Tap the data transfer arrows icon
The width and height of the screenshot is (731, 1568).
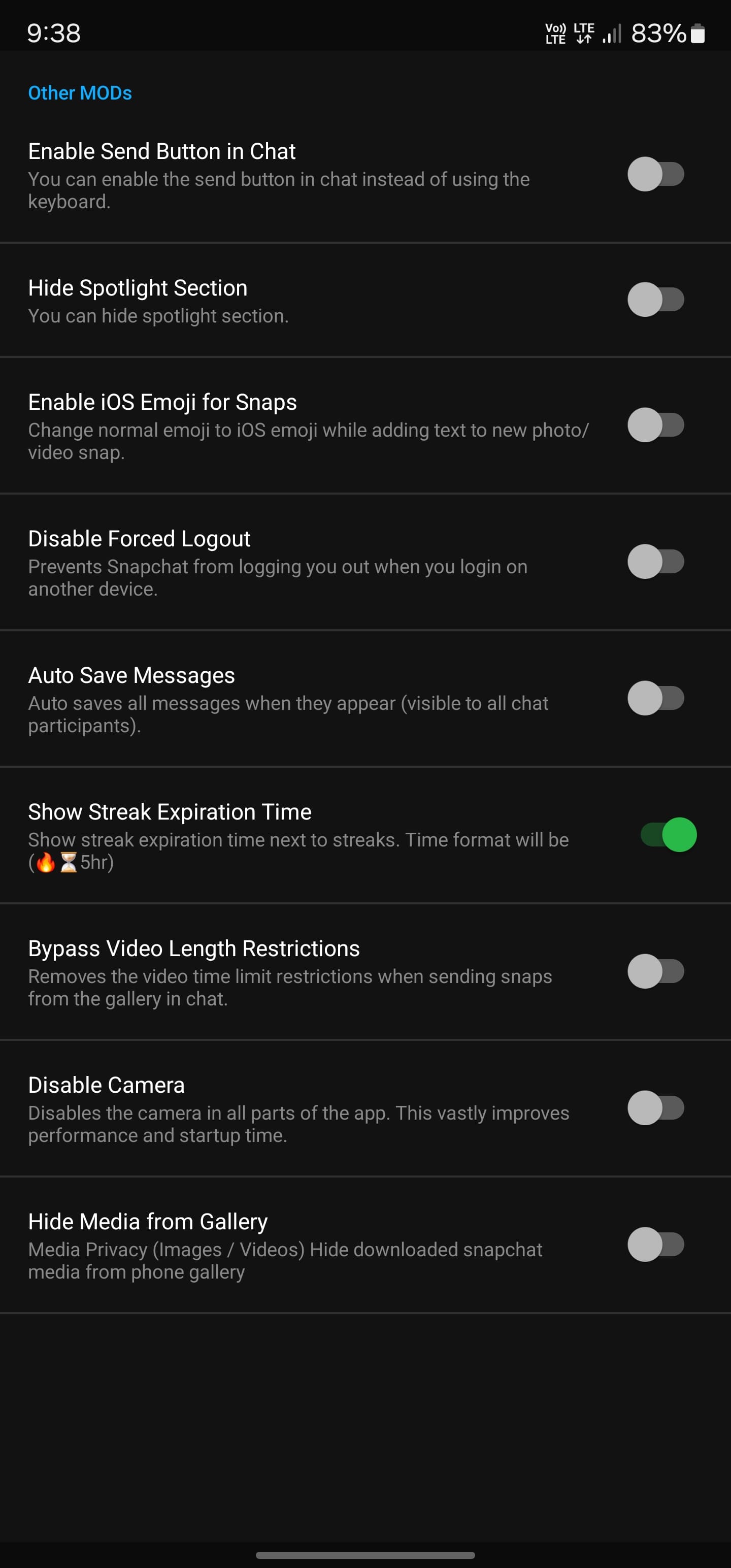point(583,39)
